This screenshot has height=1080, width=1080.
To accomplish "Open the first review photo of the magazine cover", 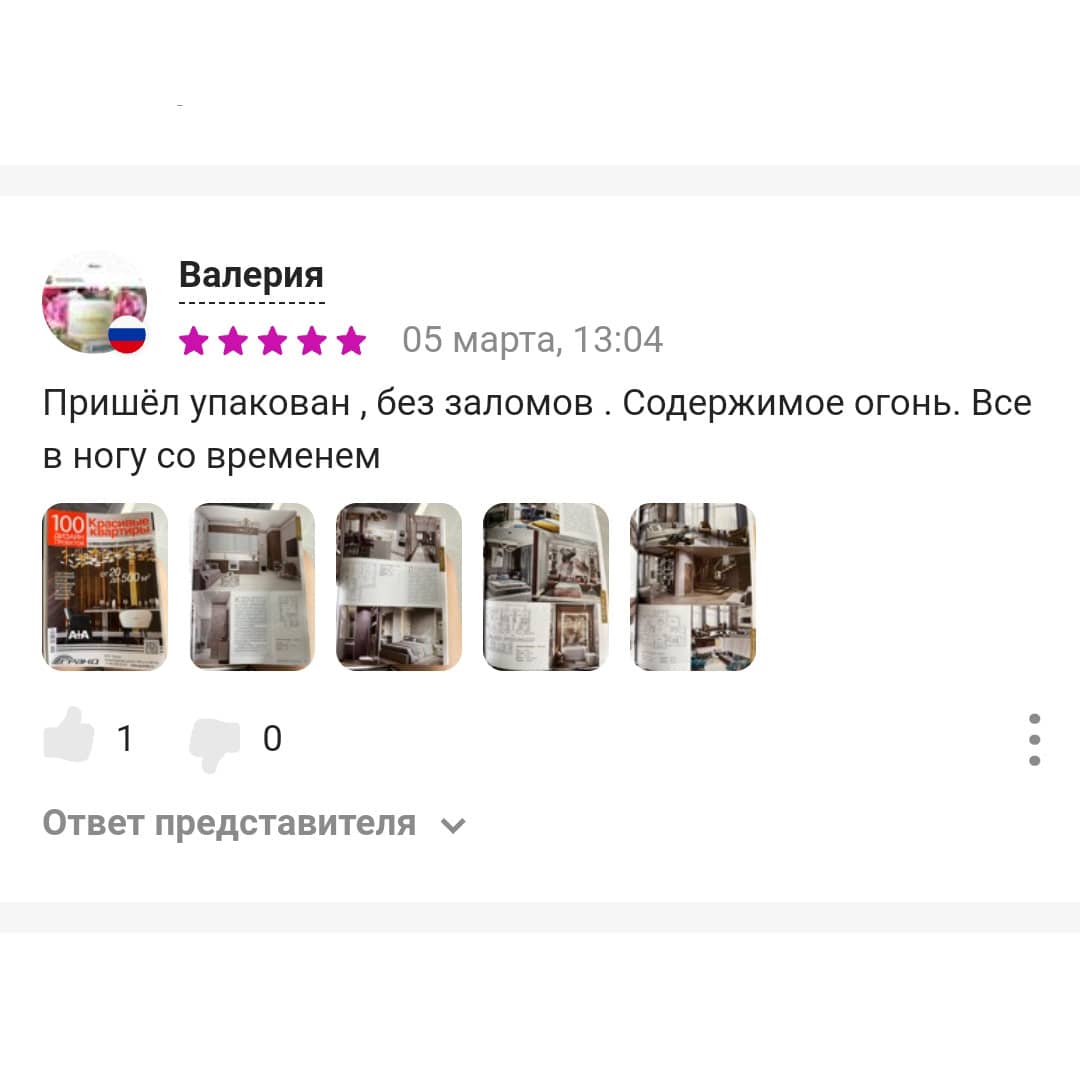I will pyautogui.click(x=105, y=586).
